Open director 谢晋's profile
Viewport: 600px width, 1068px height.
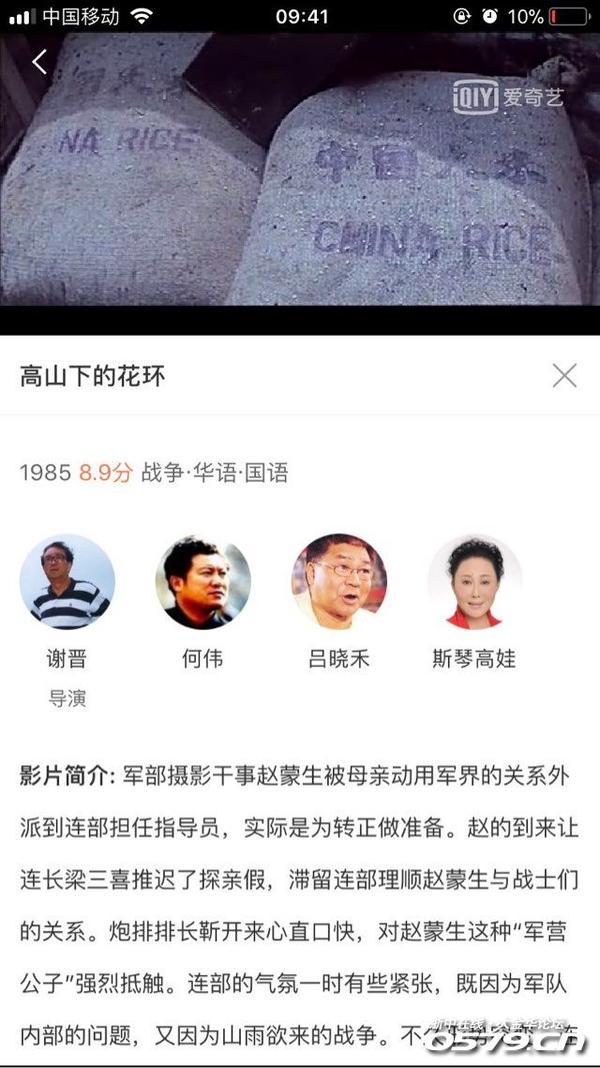67,582
